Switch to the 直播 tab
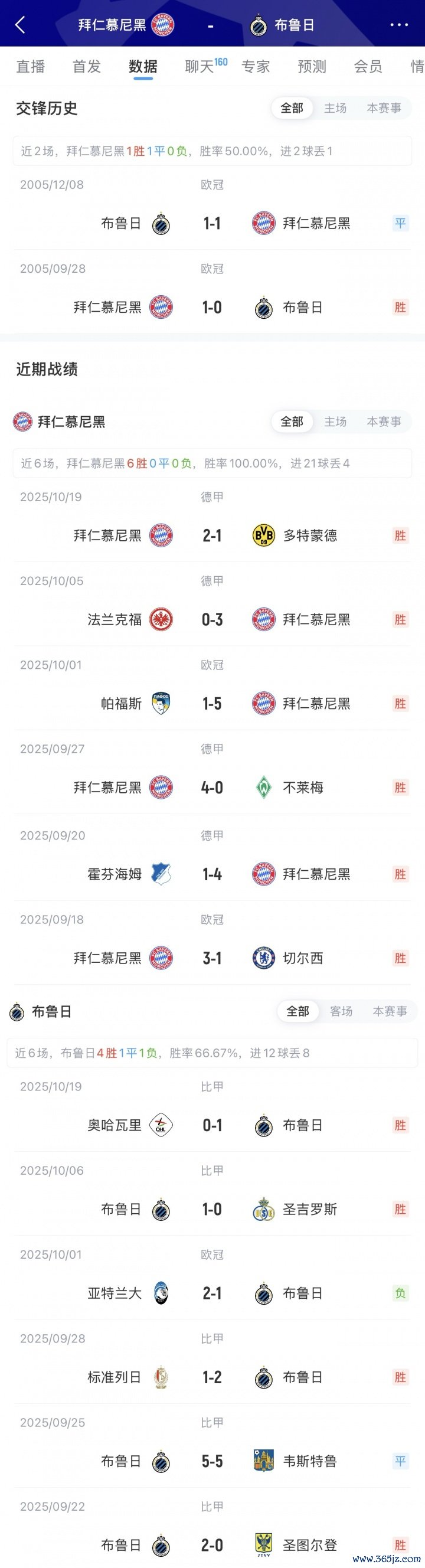This screenshot has height=1568, width=425. pos(31,66)
